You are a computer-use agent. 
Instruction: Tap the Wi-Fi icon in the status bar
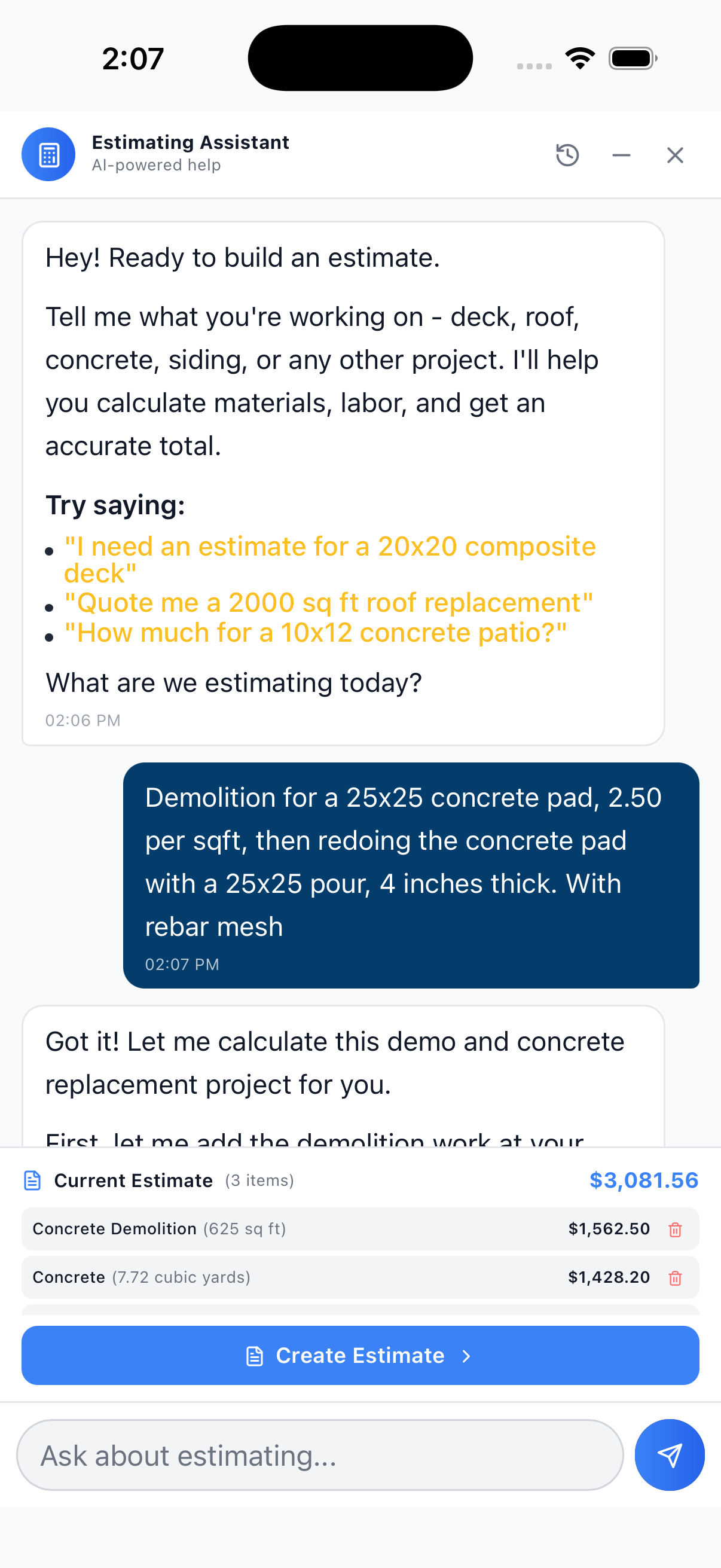tap(580, 58)
